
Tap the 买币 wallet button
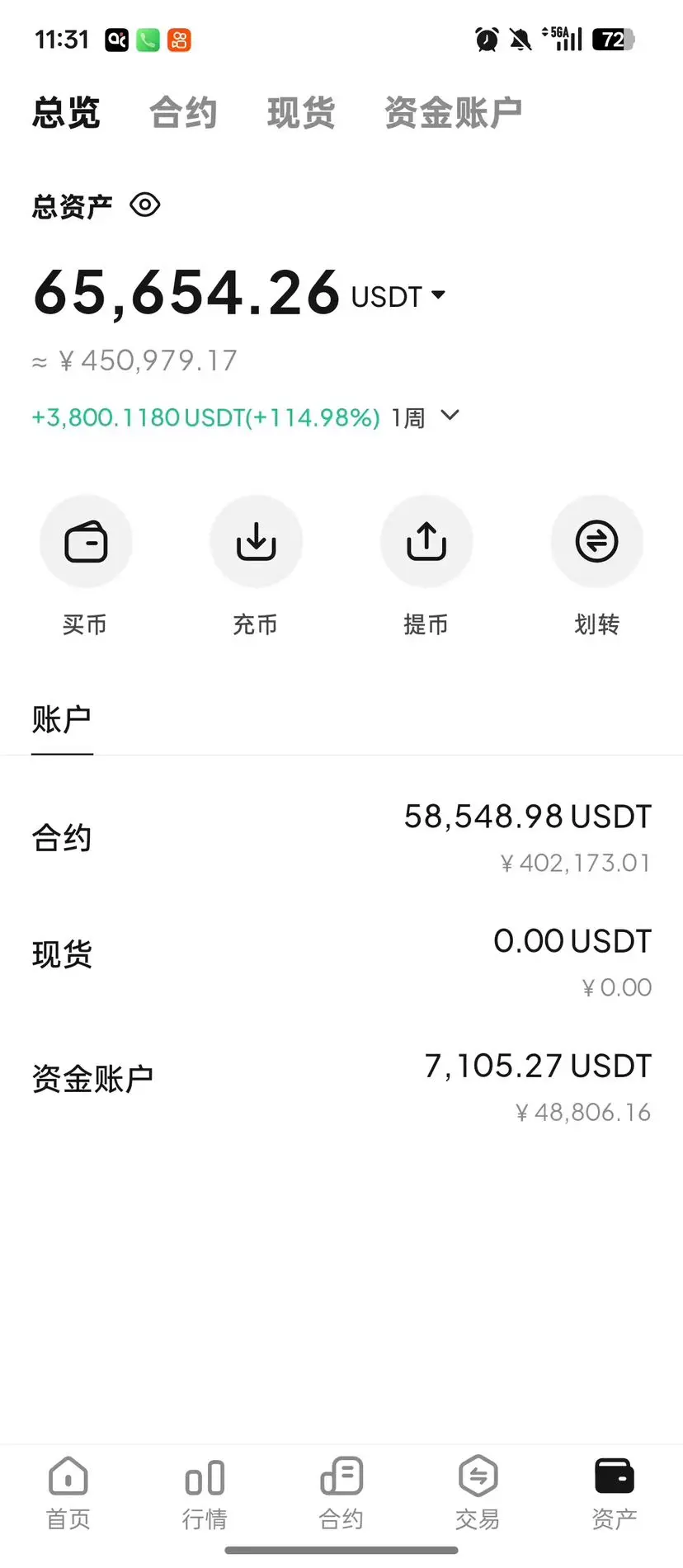pyautogui.click(x=86, y=542)
